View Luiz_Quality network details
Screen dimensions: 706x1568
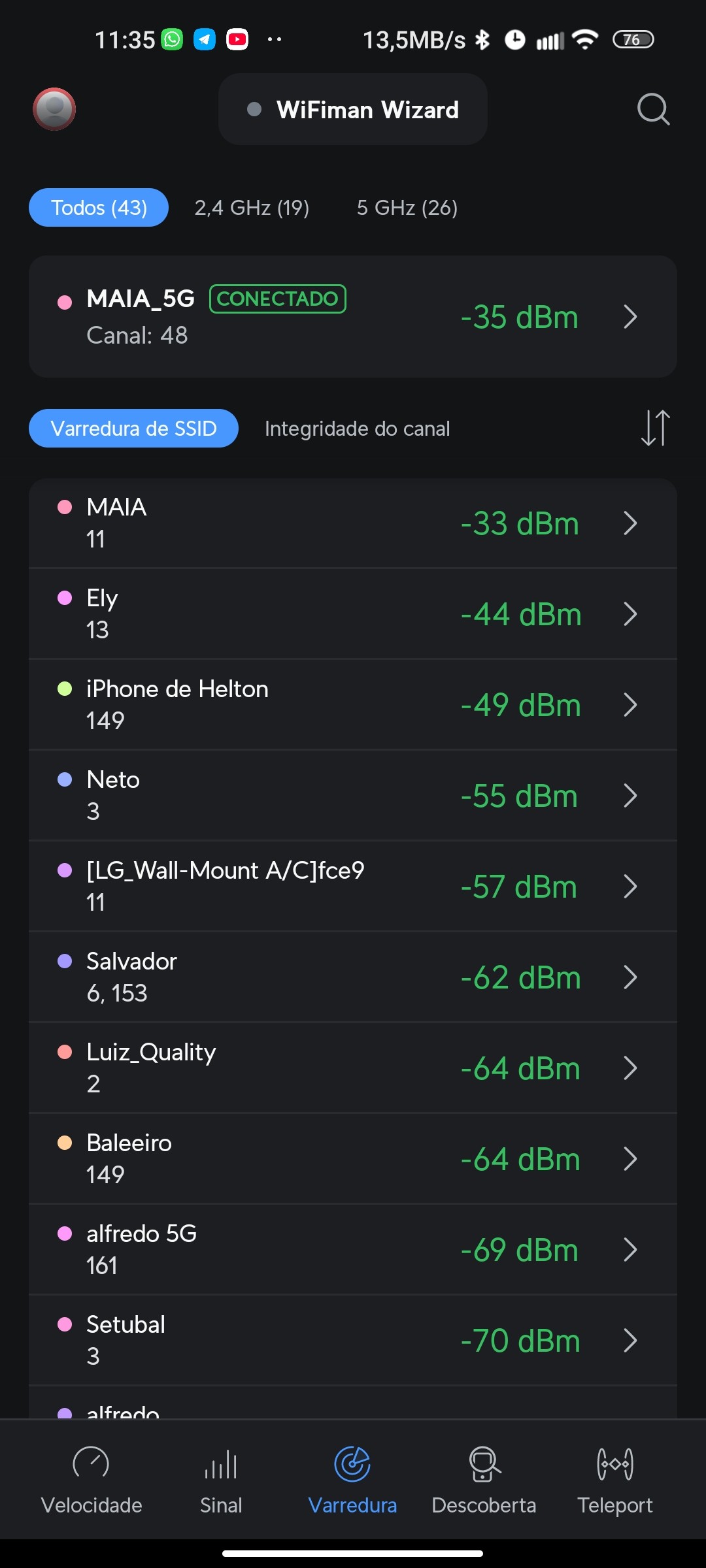coord(353,1068)
